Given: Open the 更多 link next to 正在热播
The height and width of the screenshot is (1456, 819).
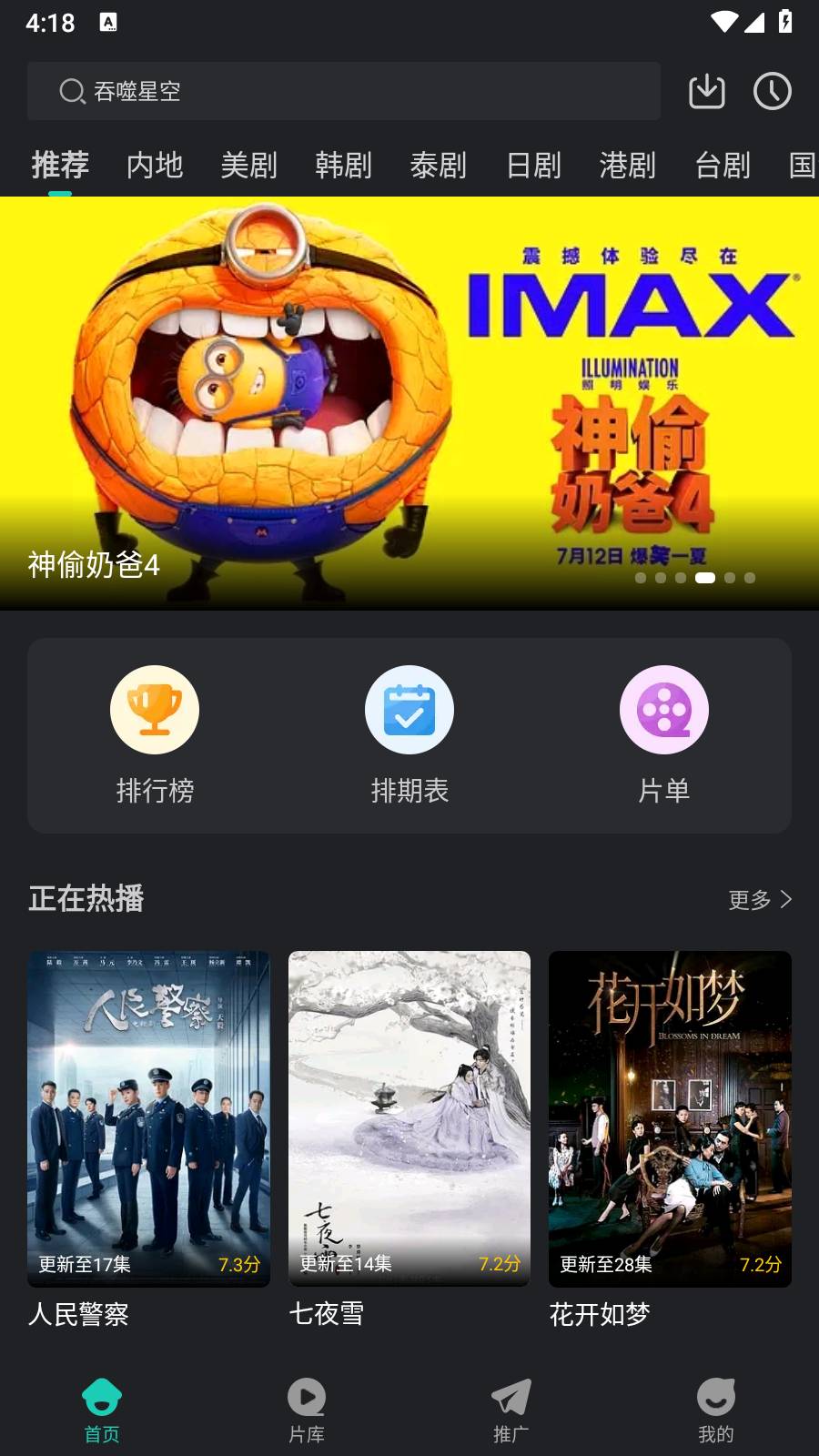Looking at the screenshot, I should tap(758, 900).
